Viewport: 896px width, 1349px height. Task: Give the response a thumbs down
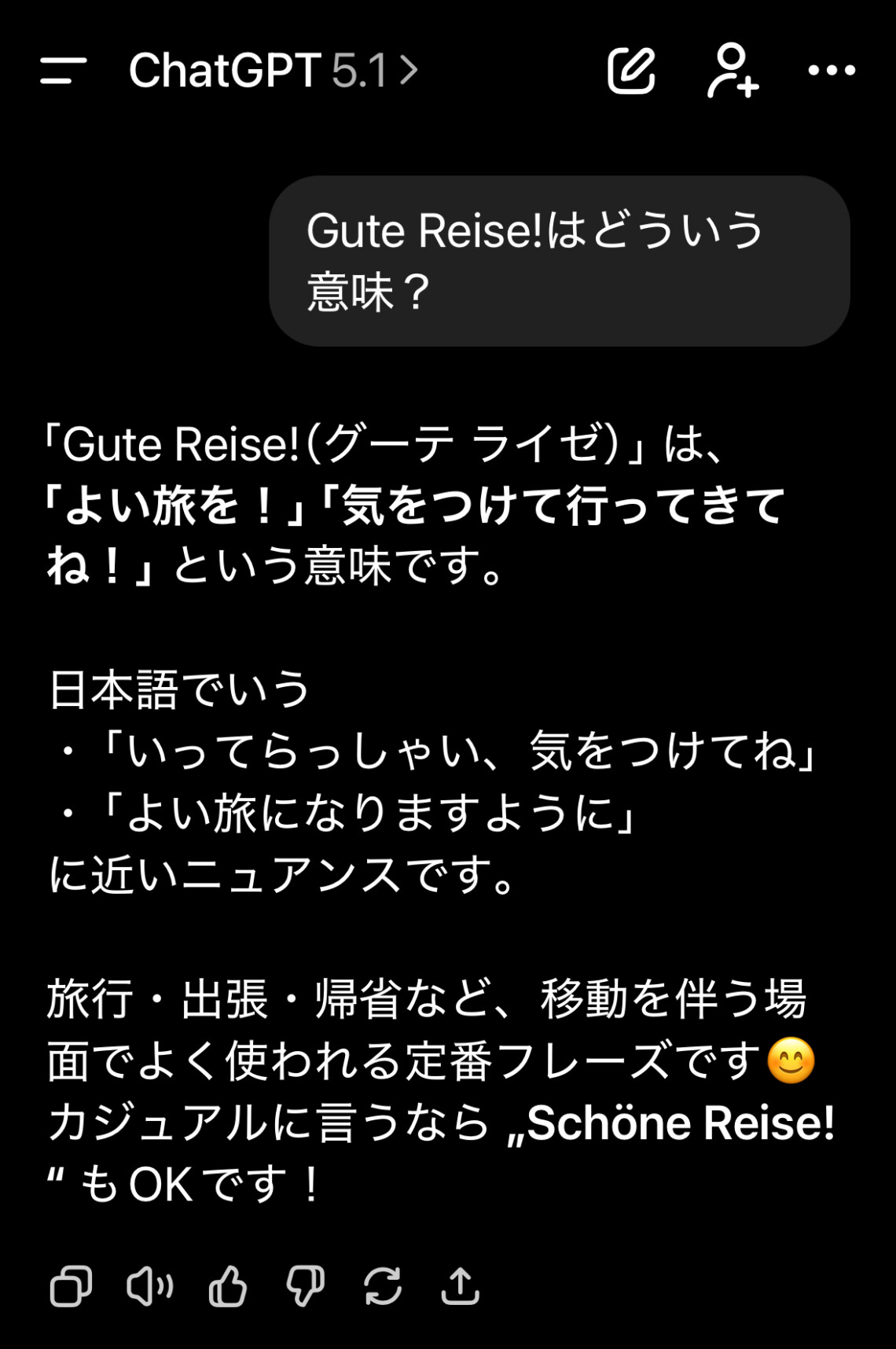[305, 1287]
